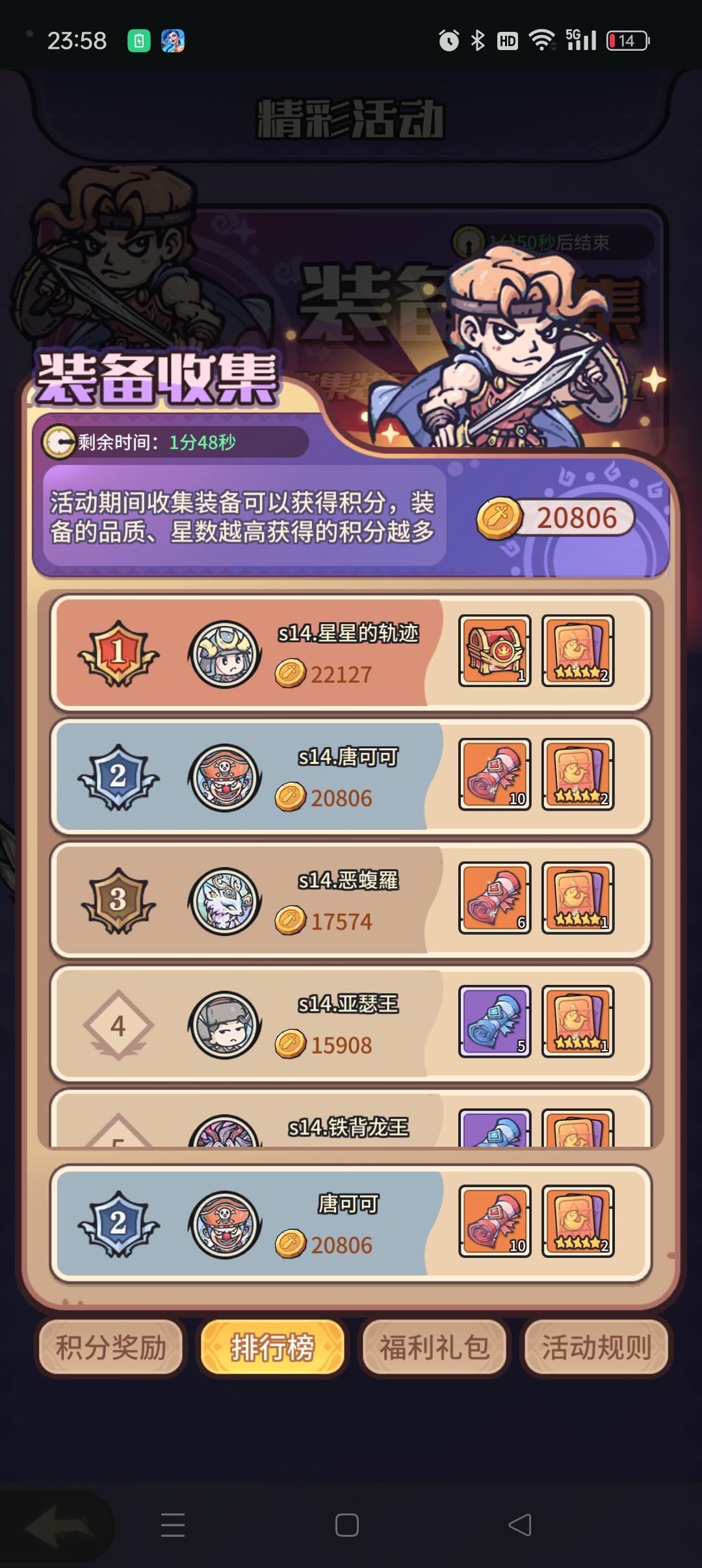Tap the coin icon next to 20806 total score

point(500,517)
